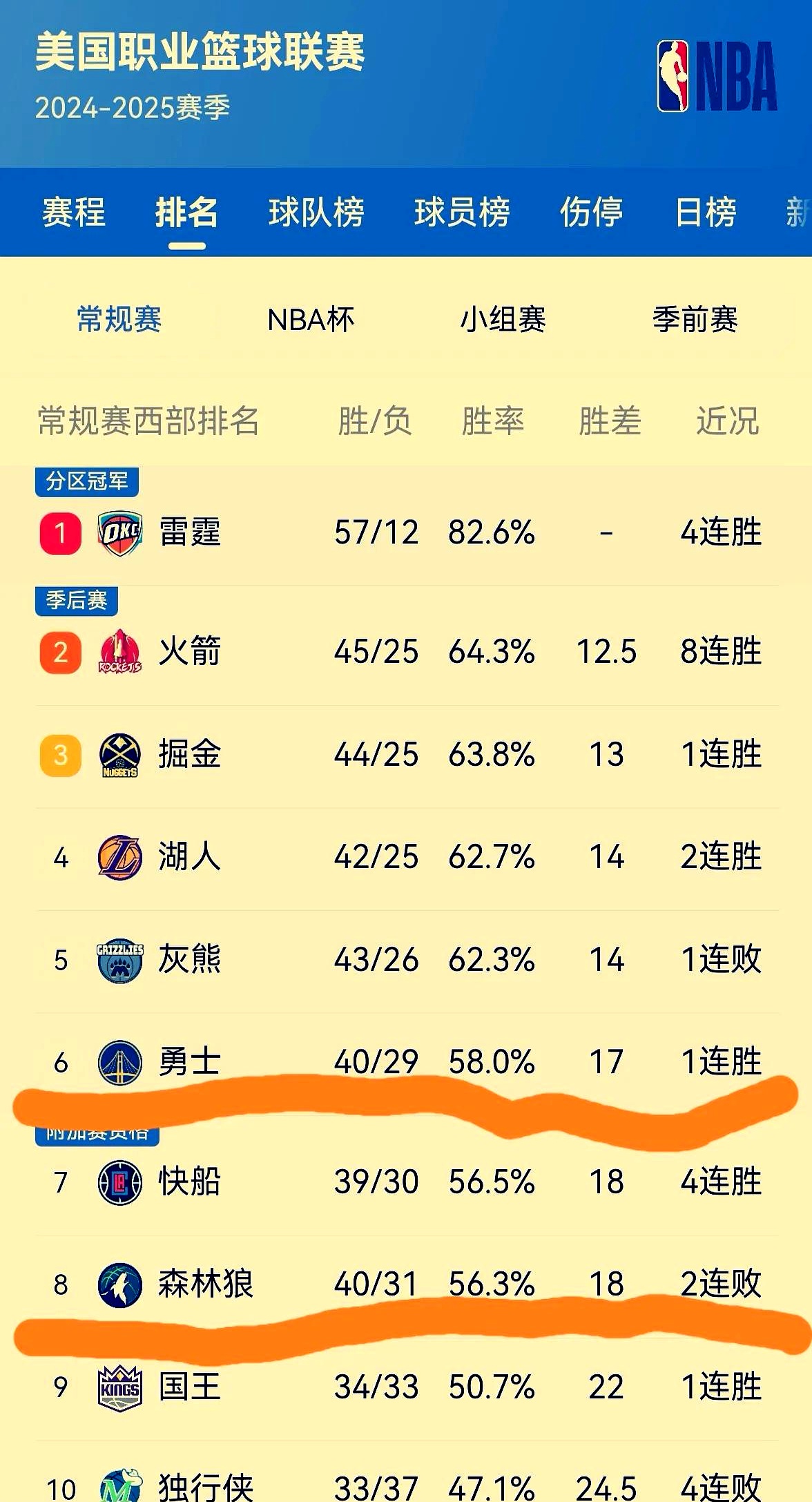Click the Clippers team logo

tap(119, 1181)
